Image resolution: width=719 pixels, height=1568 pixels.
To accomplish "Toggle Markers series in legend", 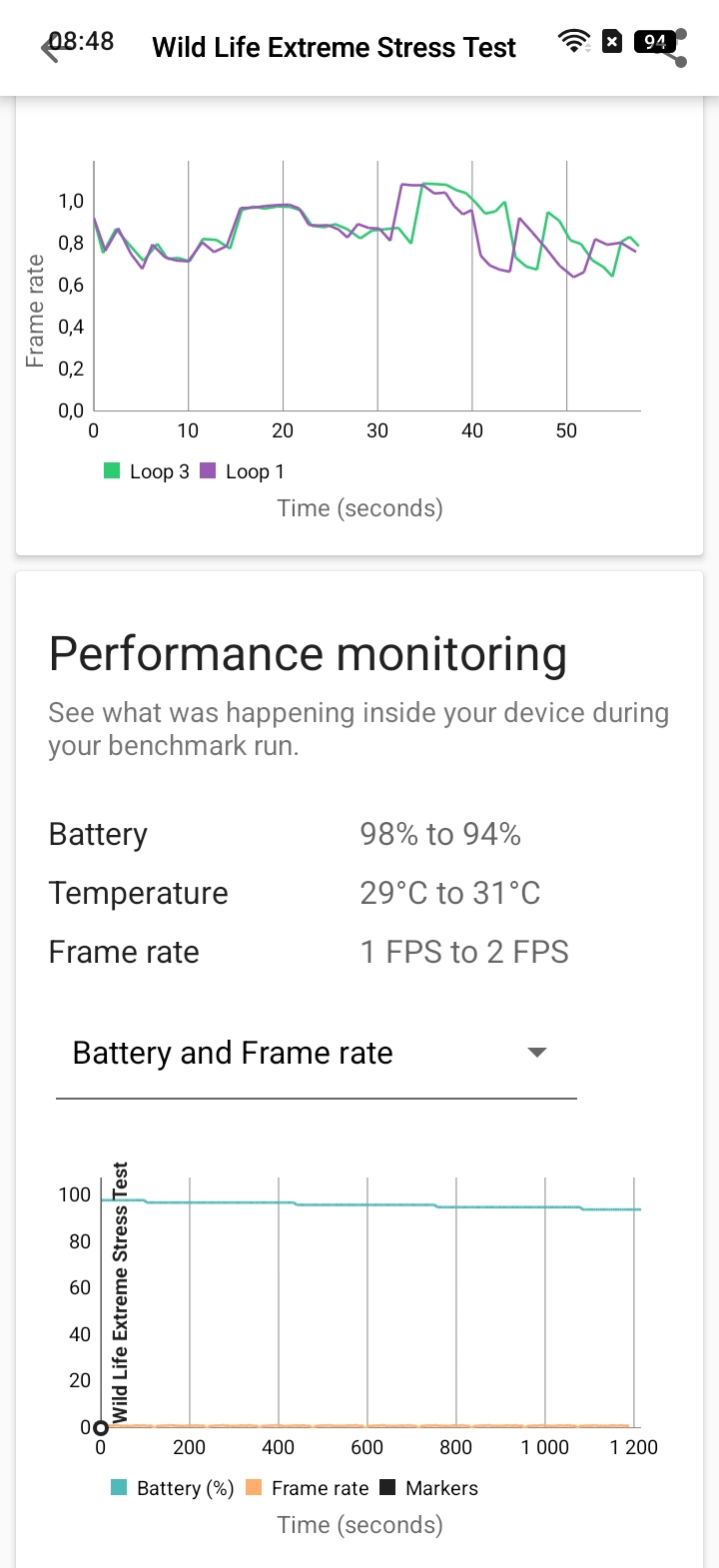I will (x=429, y=1488).
